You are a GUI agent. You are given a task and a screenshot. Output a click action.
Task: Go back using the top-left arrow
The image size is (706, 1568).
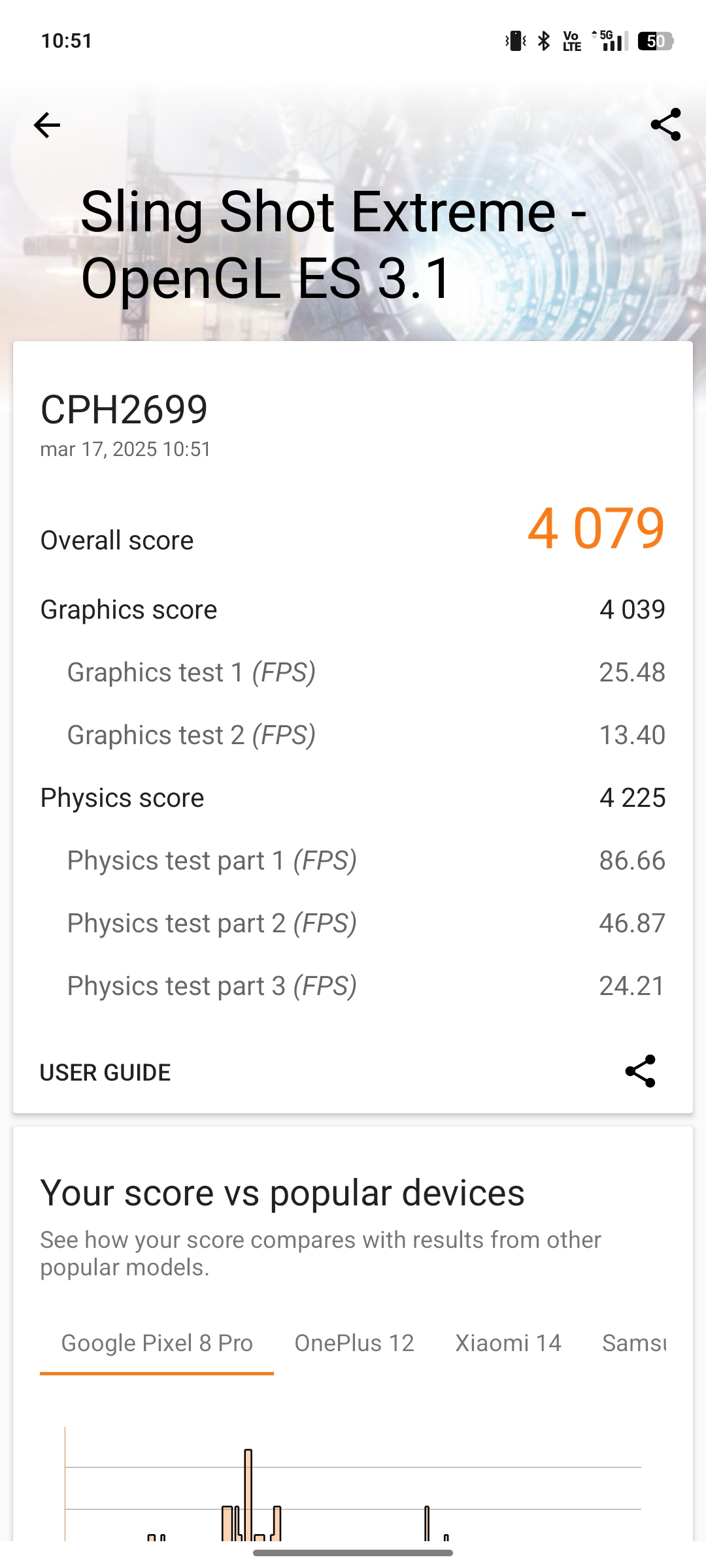tap(47, 125)
